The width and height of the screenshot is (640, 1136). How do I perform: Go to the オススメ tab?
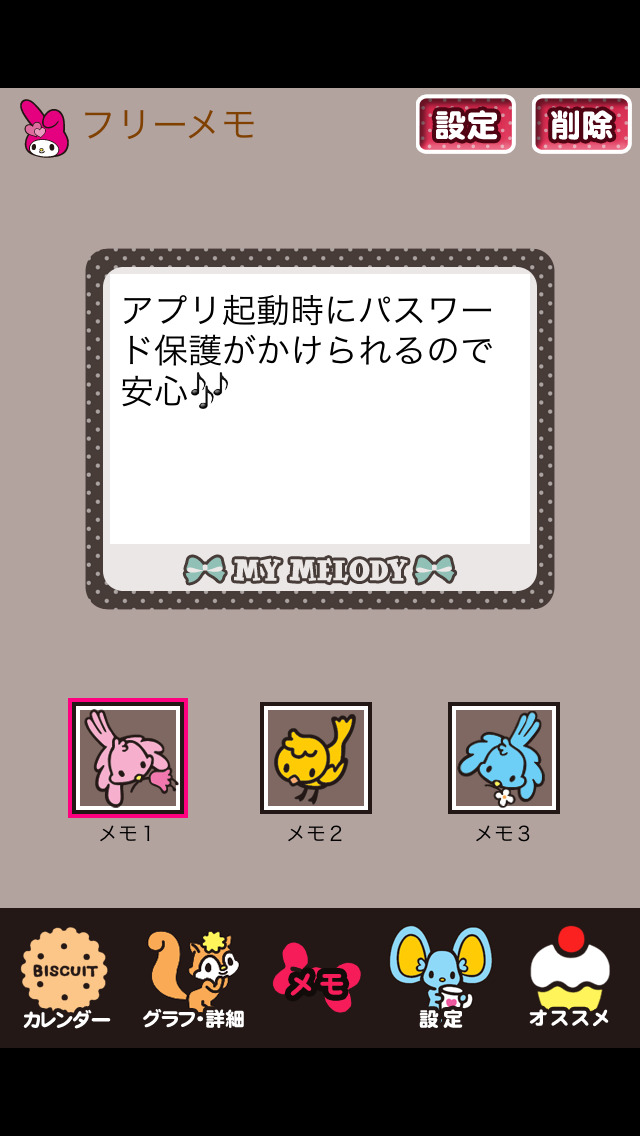(569, 978)
